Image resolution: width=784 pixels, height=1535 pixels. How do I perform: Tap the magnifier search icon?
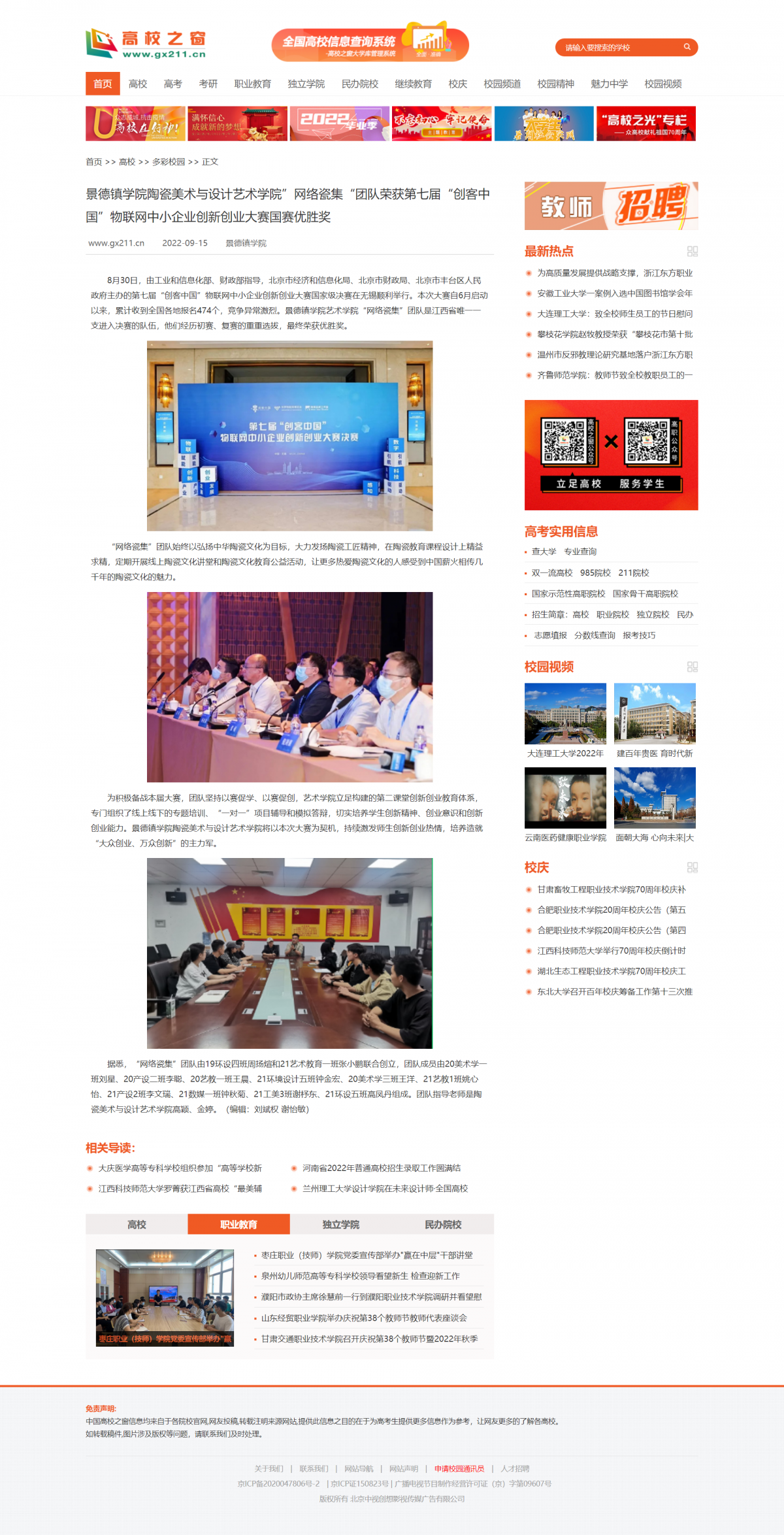pyautogui.click(x=687, y=47)
